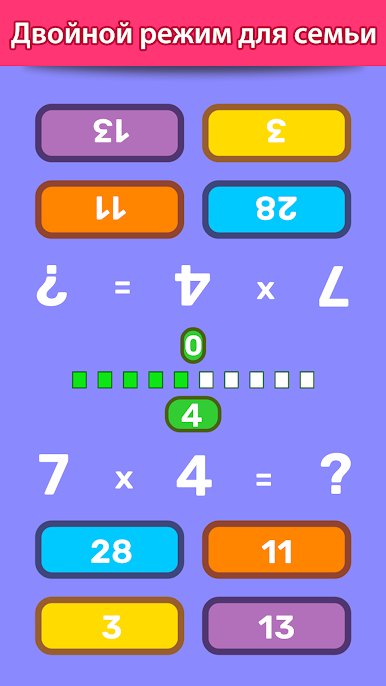
Task: Tap purple 13 in the bottom player's answers
Action: tap(277, 626)
